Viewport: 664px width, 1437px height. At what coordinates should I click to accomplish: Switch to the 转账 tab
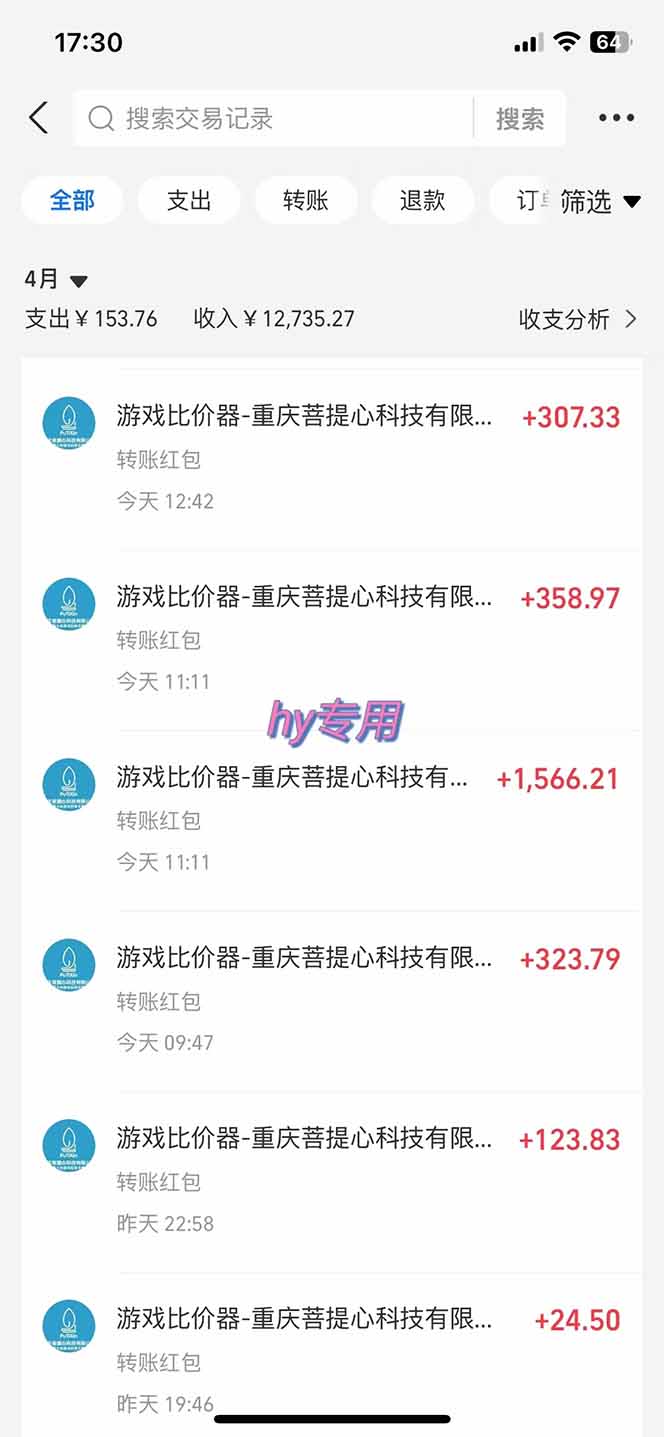(x=306, y=200)
